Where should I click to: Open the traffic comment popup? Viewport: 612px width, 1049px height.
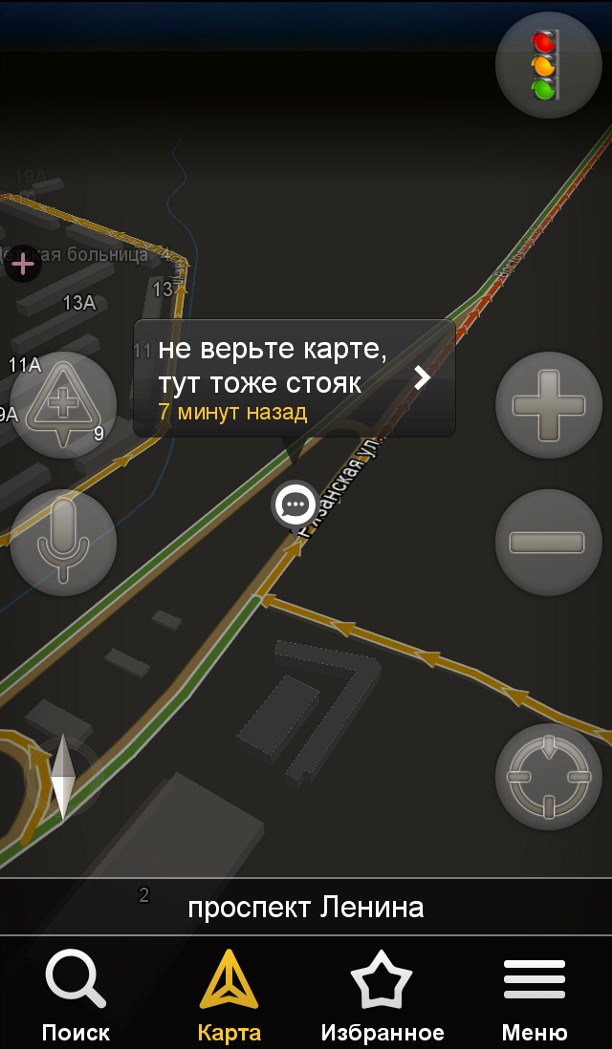294,378
